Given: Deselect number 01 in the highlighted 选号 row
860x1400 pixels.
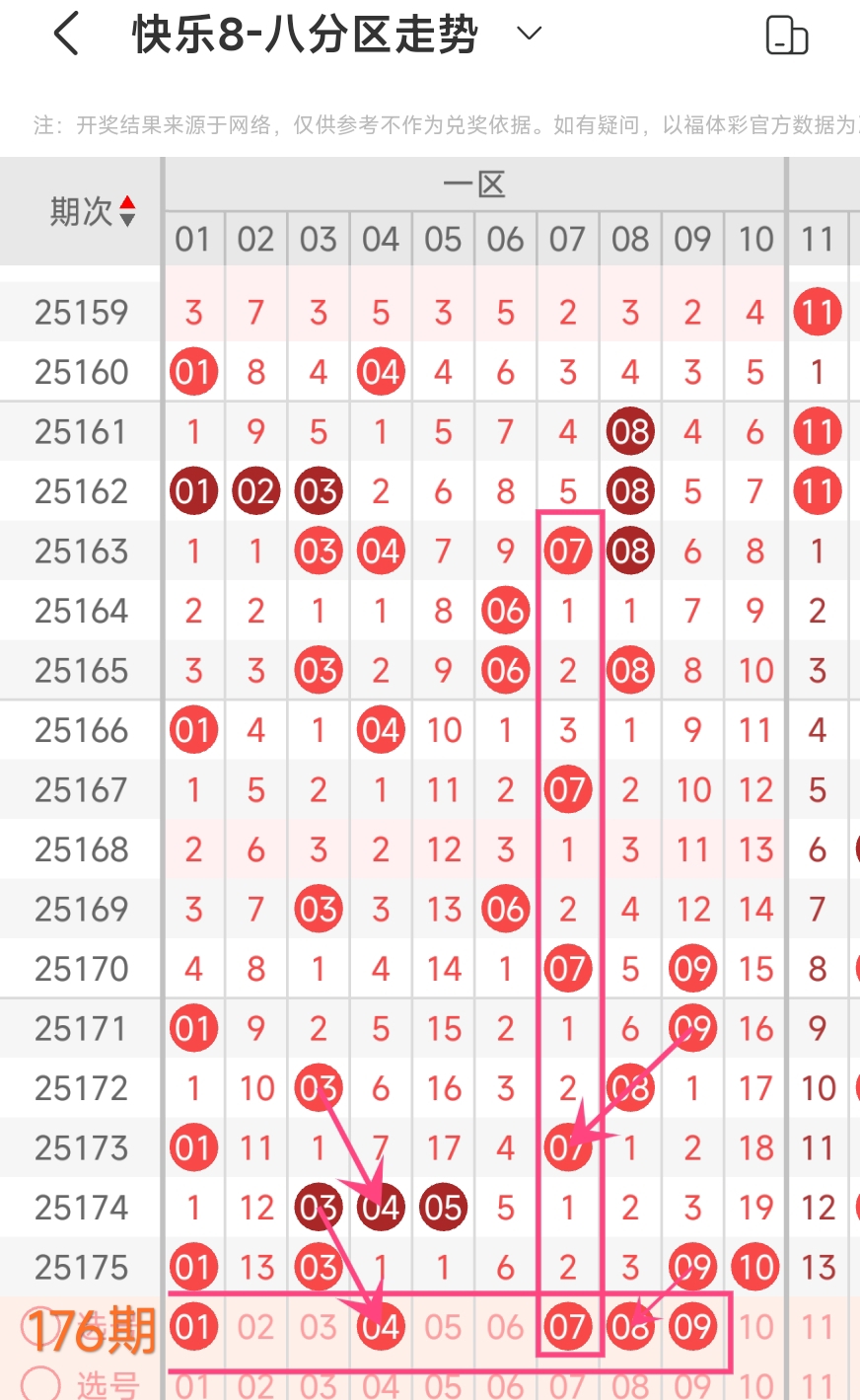Looking at the screenshot, I should click(x=193, y=1327).
